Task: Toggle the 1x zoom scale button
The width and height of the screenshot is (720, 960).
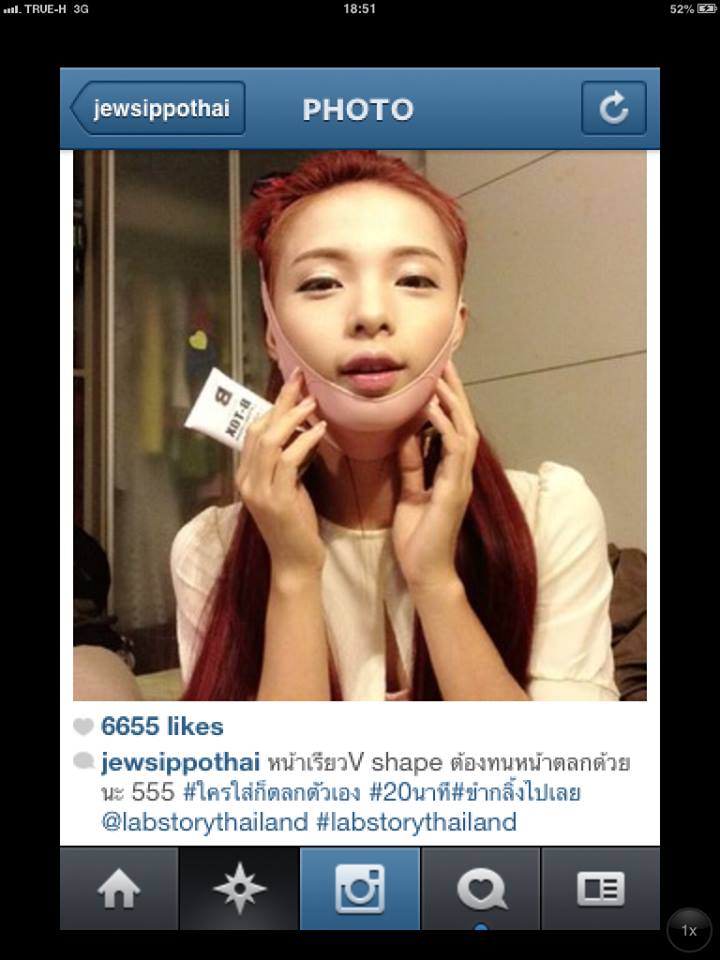Action: [689, 930]
